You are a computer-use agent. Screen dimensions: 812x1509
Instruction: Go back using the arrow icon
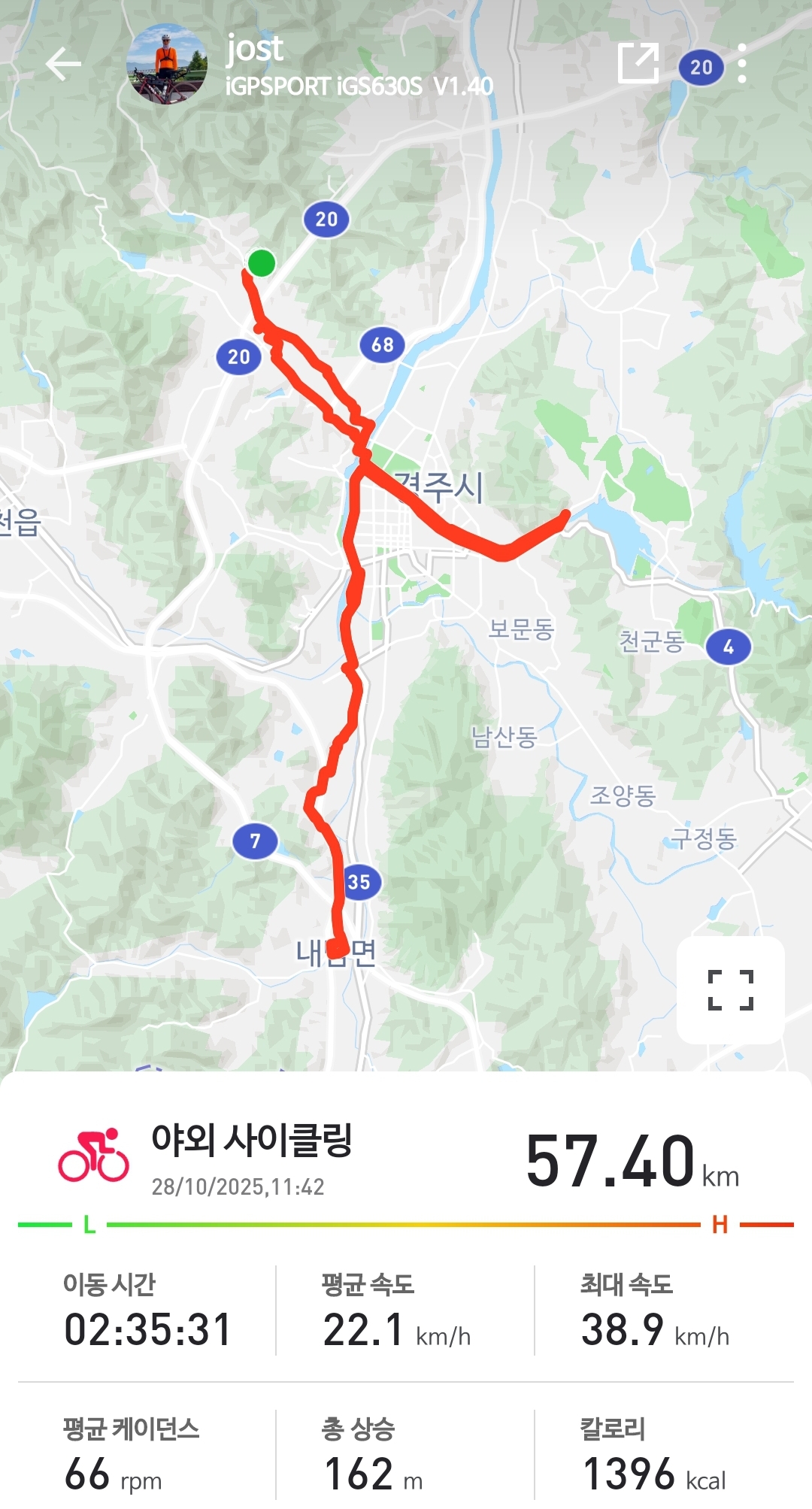tap(63, 65)
